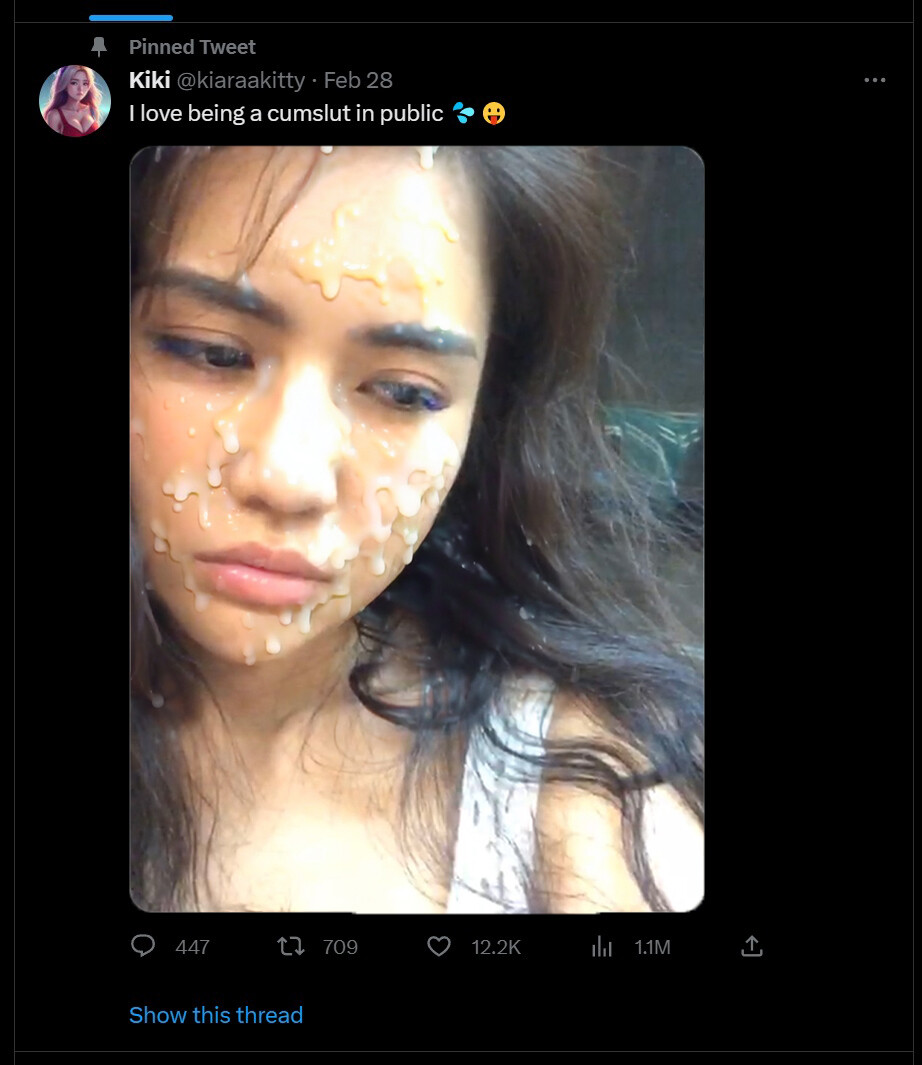
Task: Open the tweet's three-dot overflow menu
Action: point(874,80)
